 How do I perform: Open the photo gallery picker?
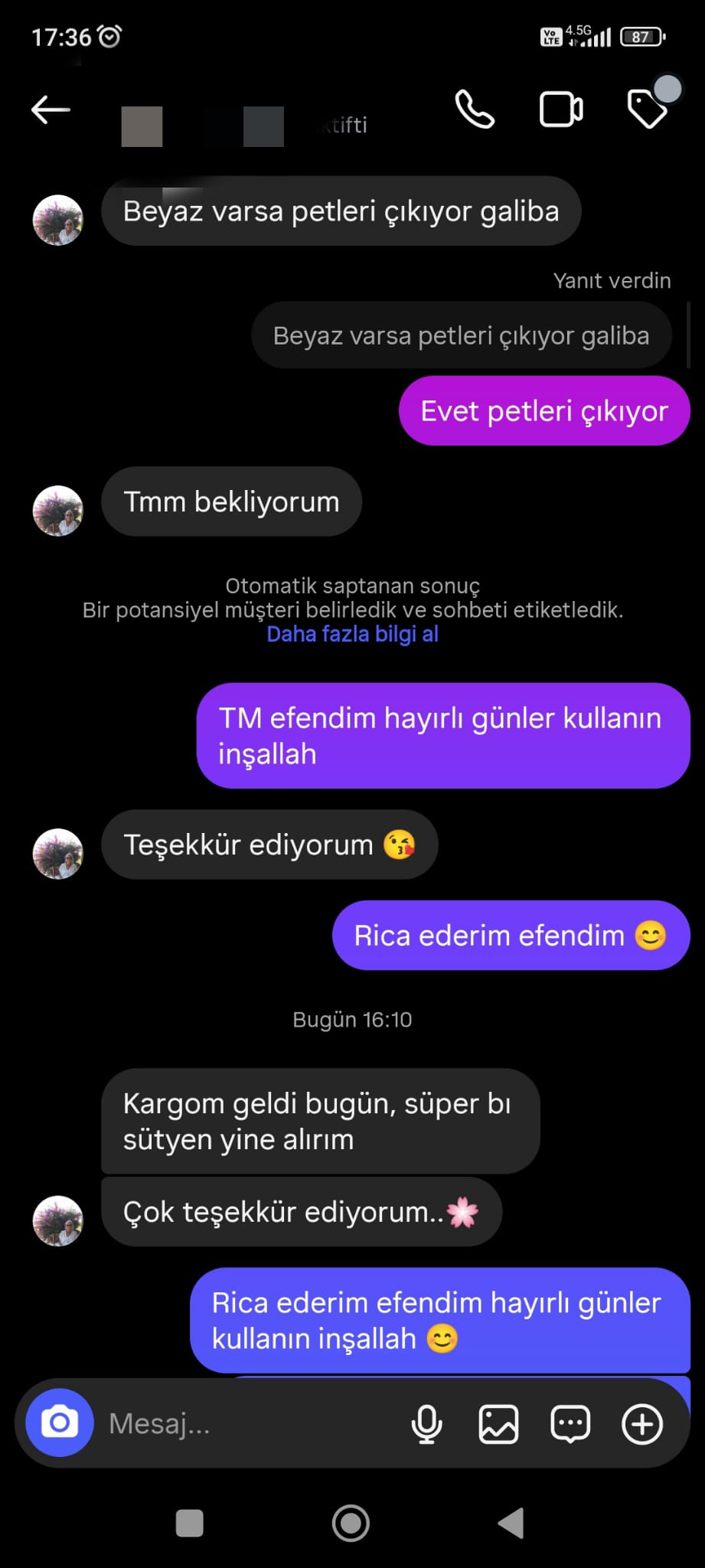tap(498, 1424)
